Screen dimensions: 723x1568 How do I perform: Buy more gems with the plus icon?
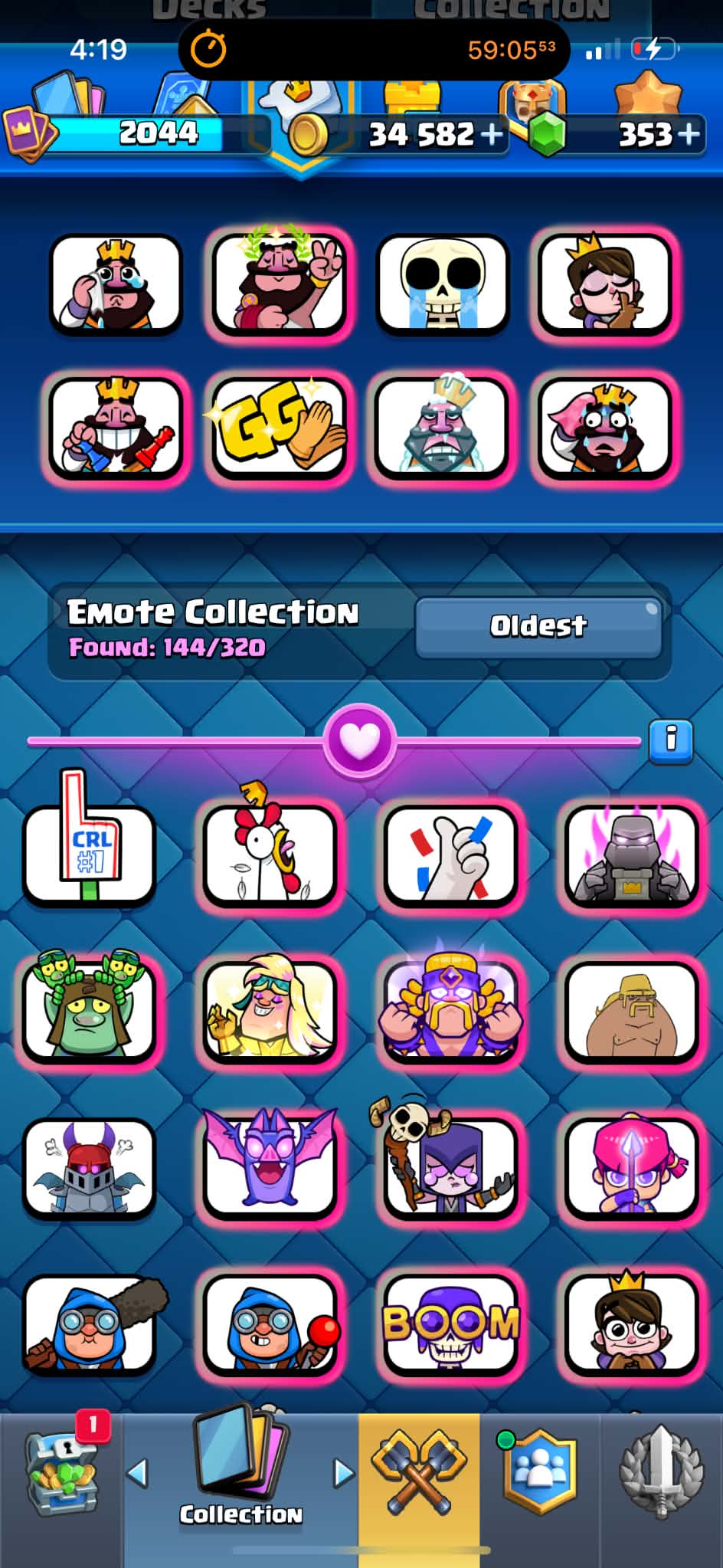tap(689, 134)
